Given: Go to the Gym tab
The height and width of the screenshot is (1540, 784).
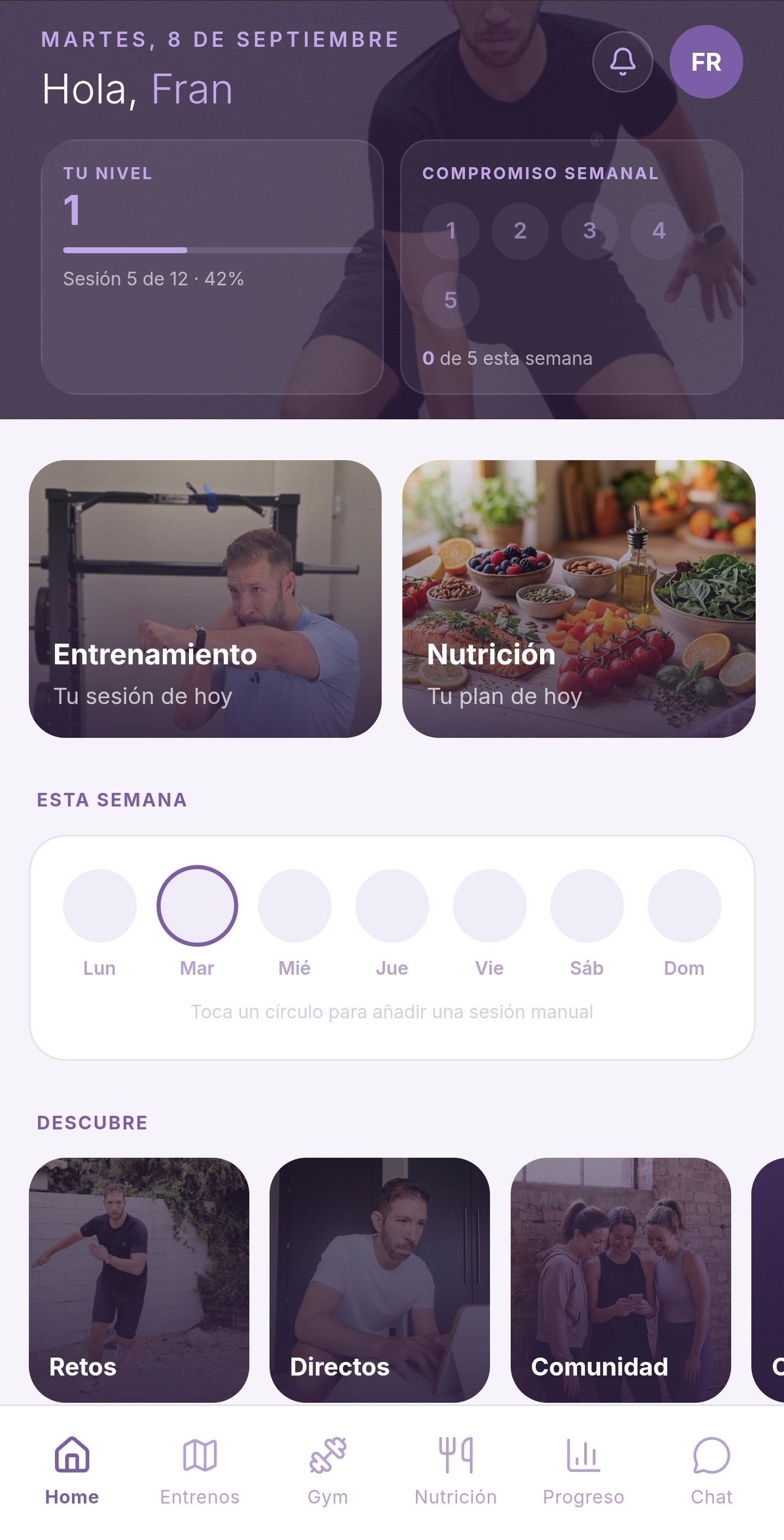Looking at the screenshot, I should click(327, 1471).
